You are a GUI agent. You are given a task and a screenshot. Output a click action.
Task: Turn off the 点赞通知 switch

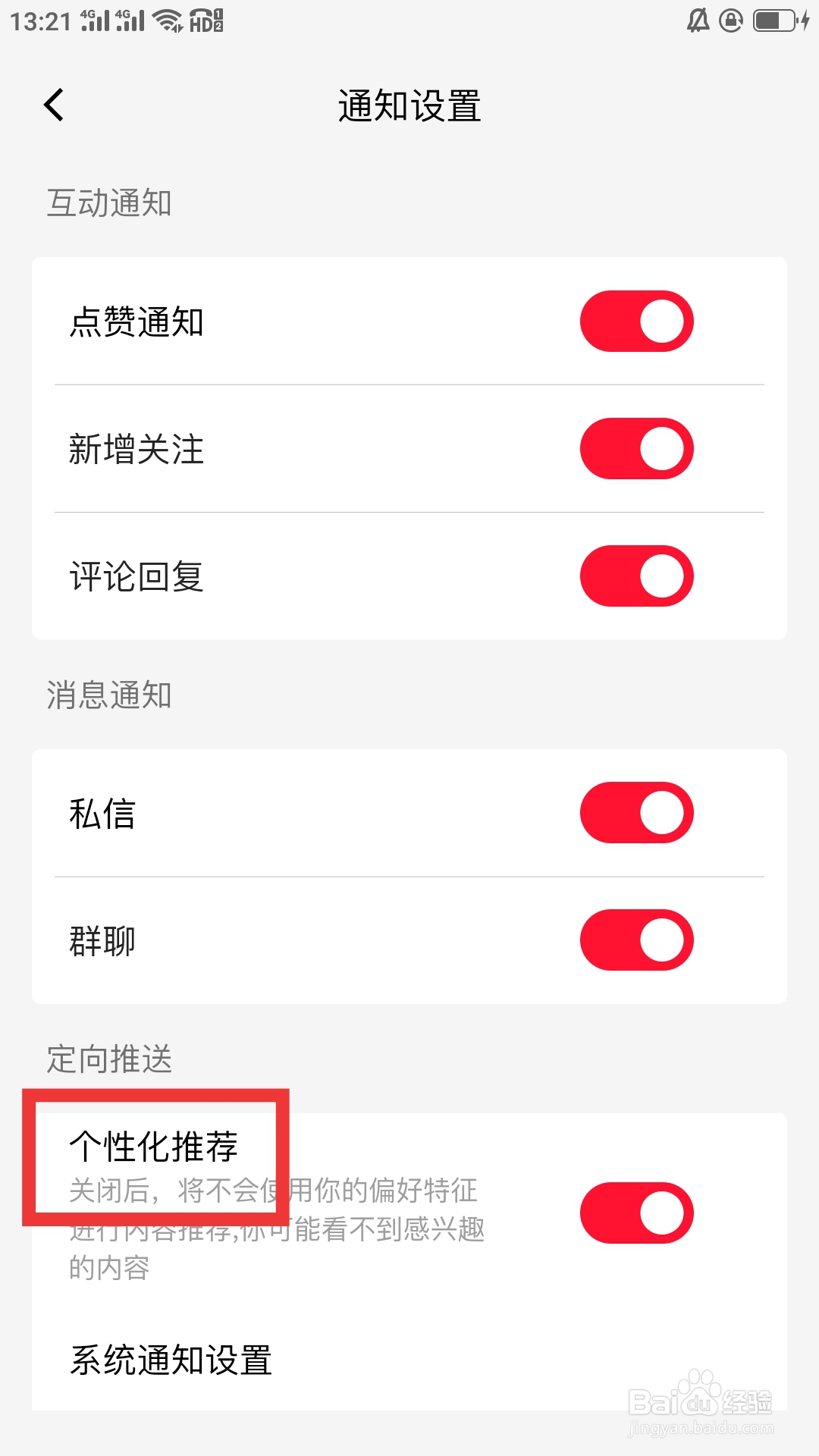tap(637, 322)
